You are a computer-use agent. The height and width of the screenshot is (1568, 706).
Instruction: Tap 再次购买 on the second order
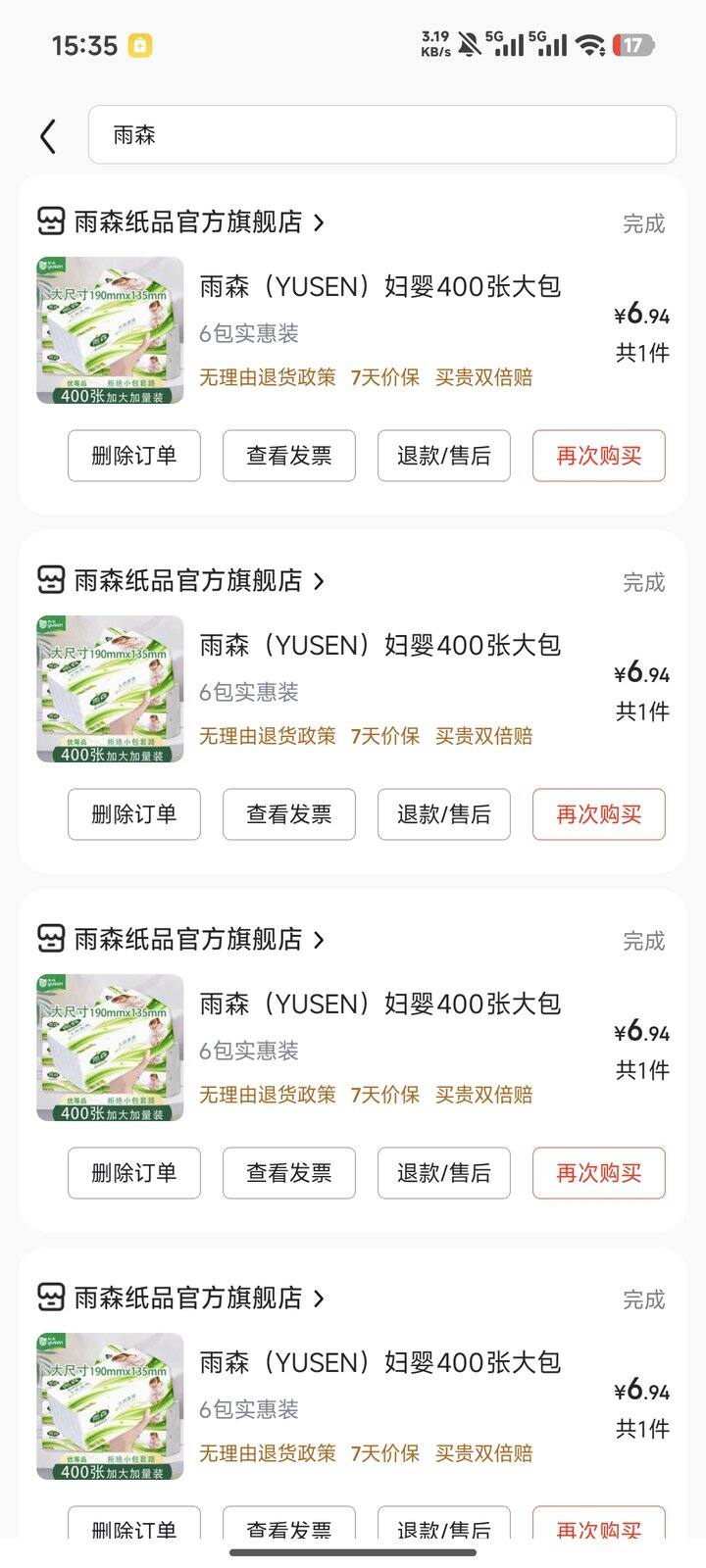pyautogui.click(x=599, y=814)
